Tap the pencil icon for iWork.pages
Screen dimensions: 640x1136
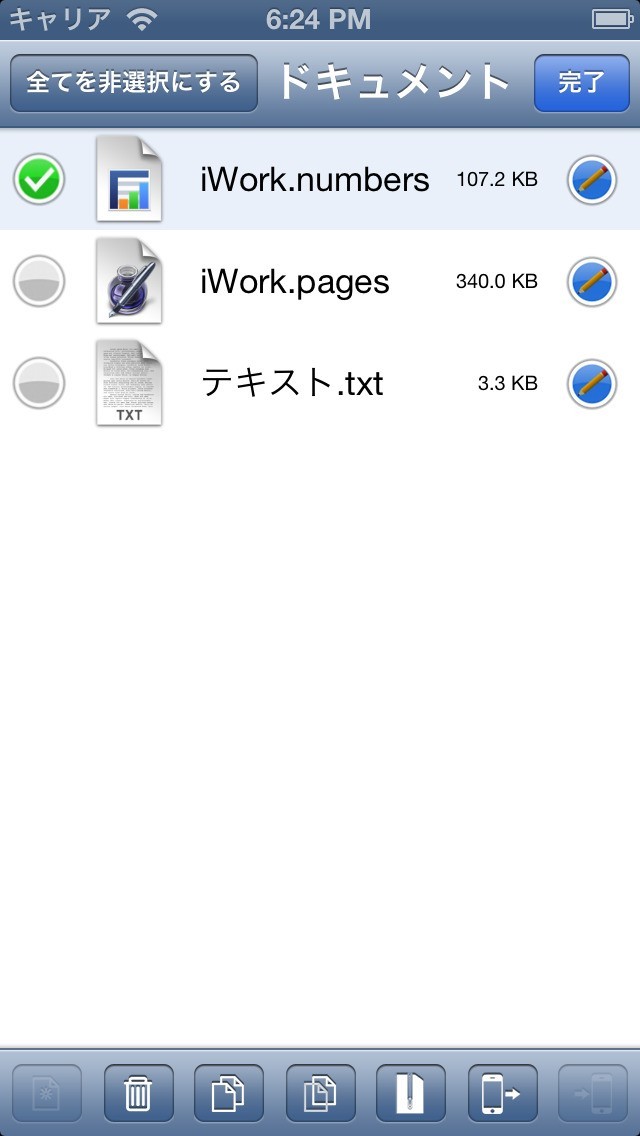pyautogui.click(x=591, y=281)
